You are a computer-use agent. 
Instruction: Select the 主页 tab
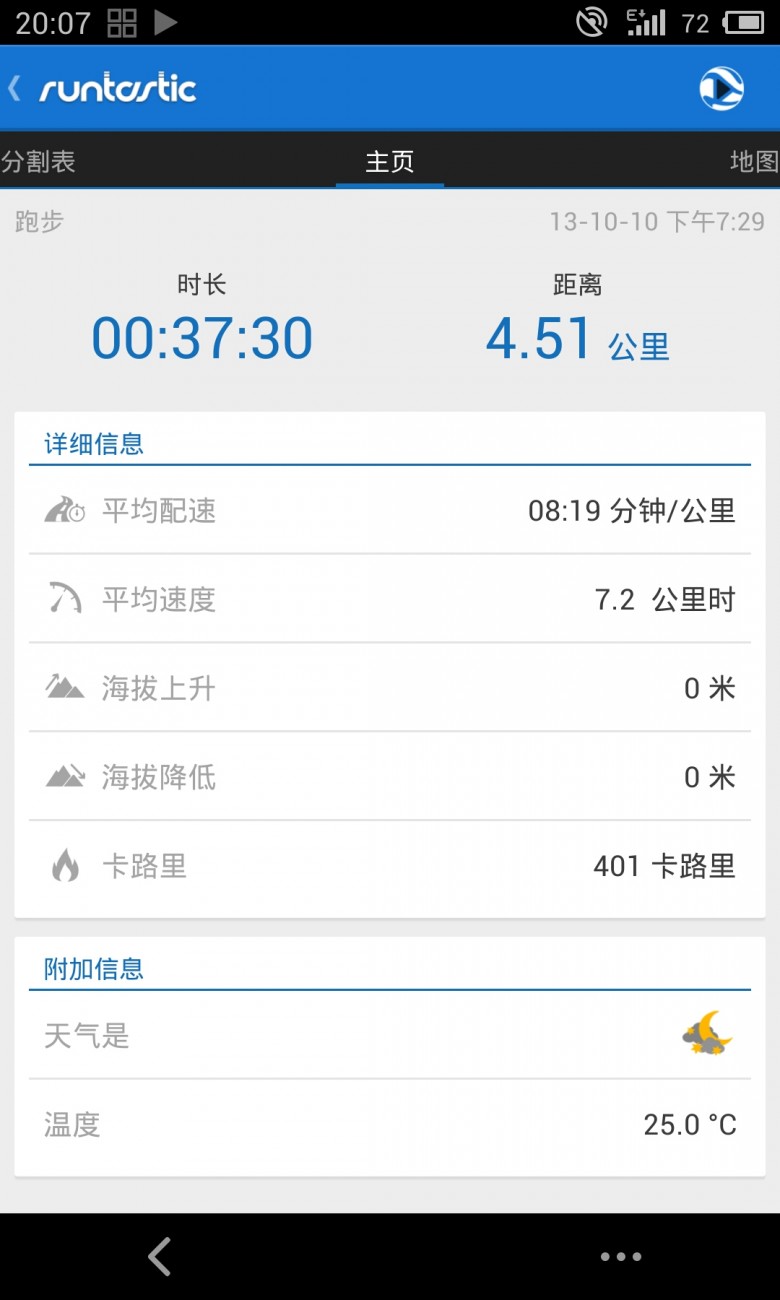389,161
